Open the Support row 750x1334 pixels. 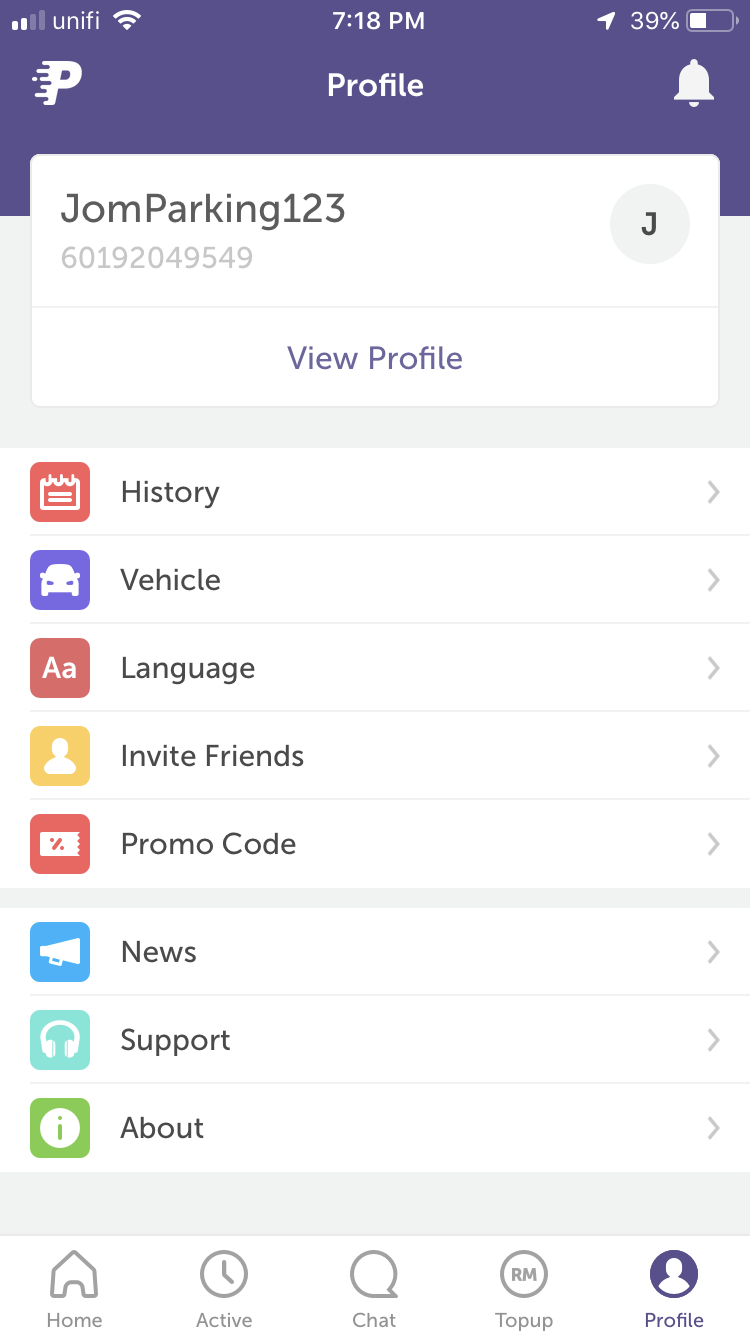tap(375, 1040)
